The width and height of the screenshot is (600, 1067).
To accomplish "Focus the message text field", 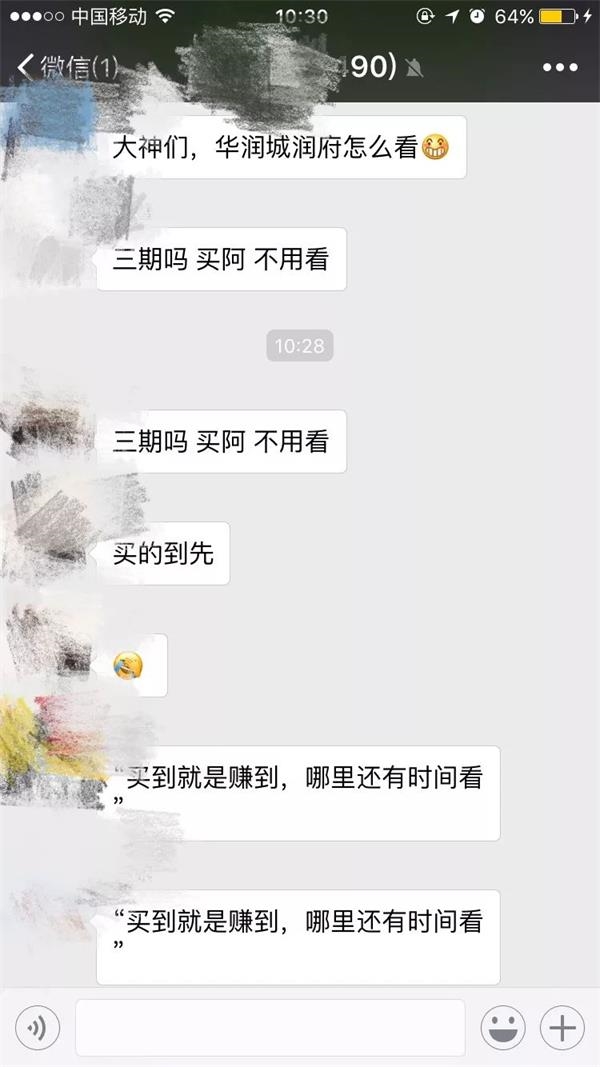I will coord(270,1027).
